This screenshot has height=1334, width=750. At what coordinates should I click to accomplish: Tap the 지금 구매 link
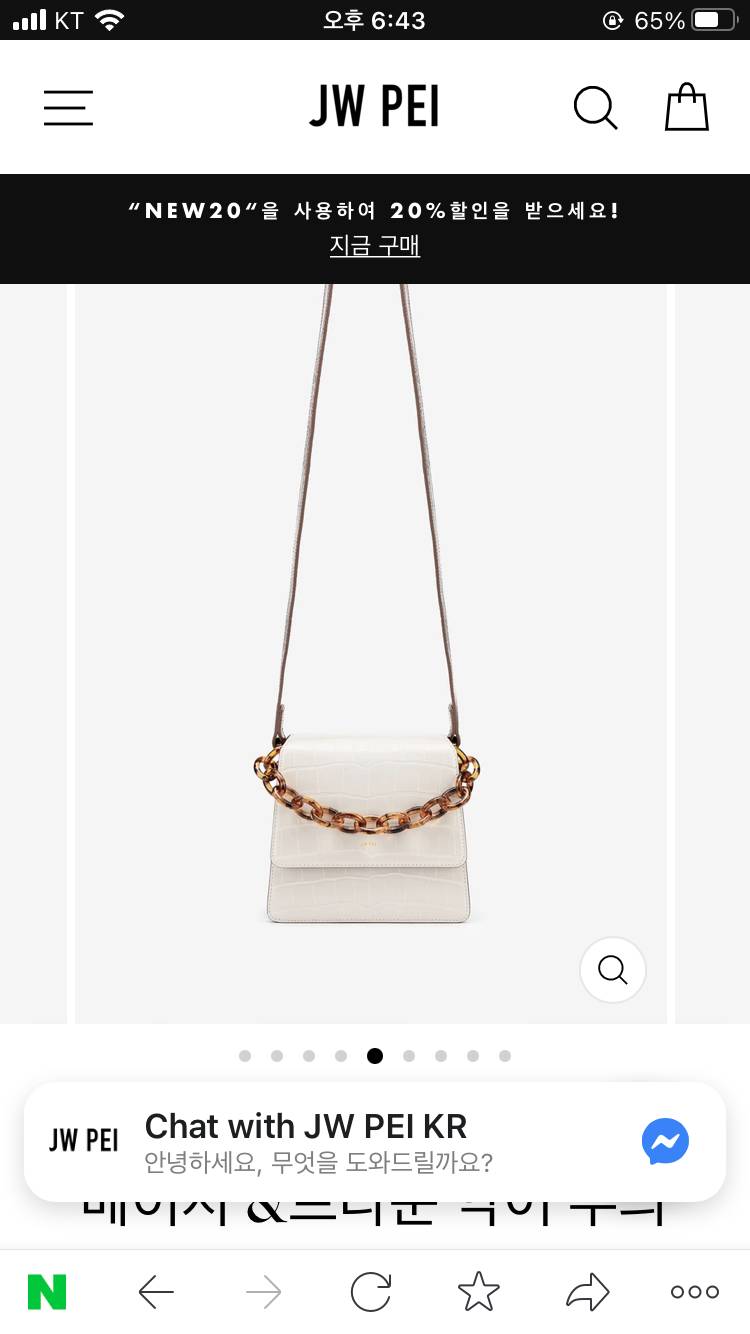375,245
